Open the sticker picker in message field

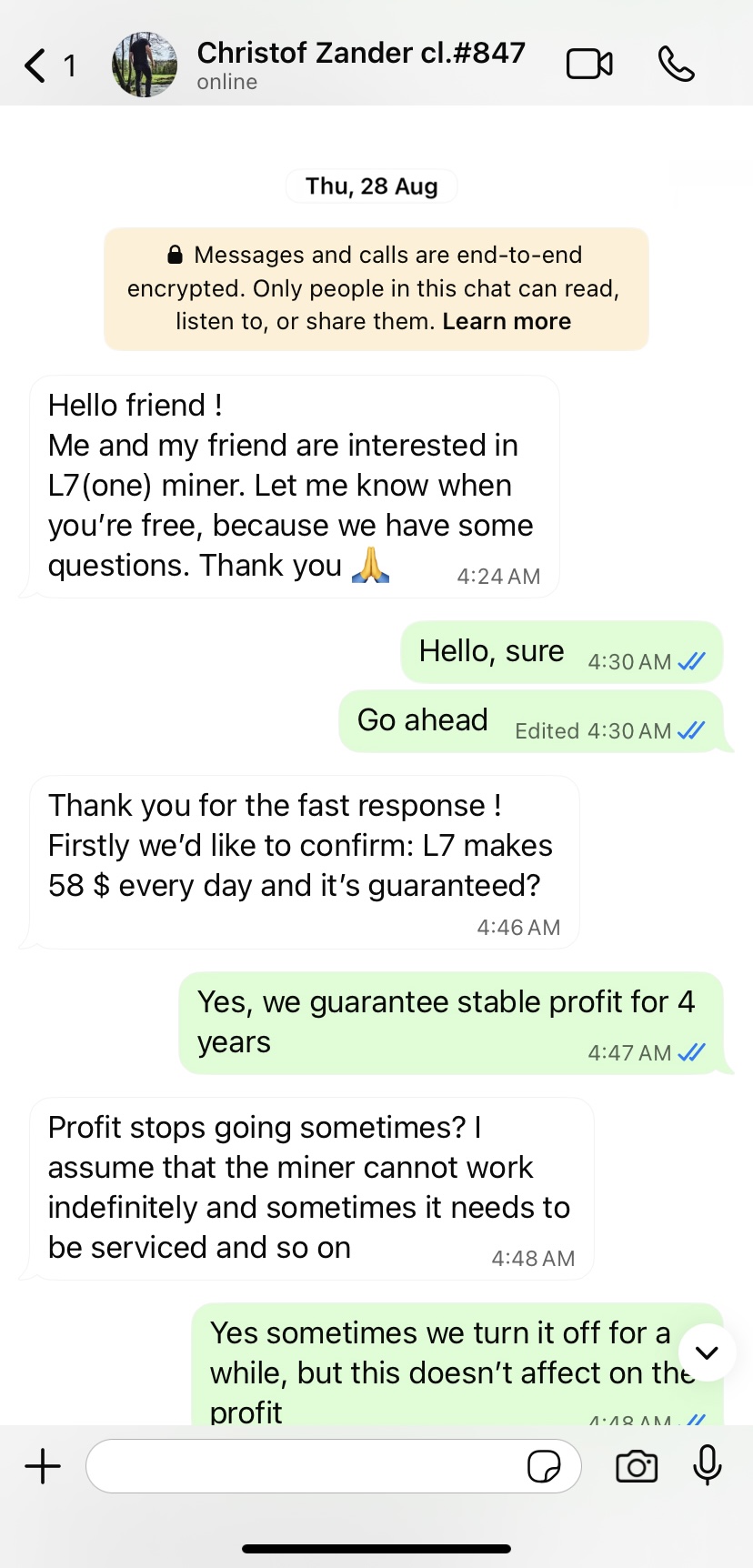coord(544,1466)
